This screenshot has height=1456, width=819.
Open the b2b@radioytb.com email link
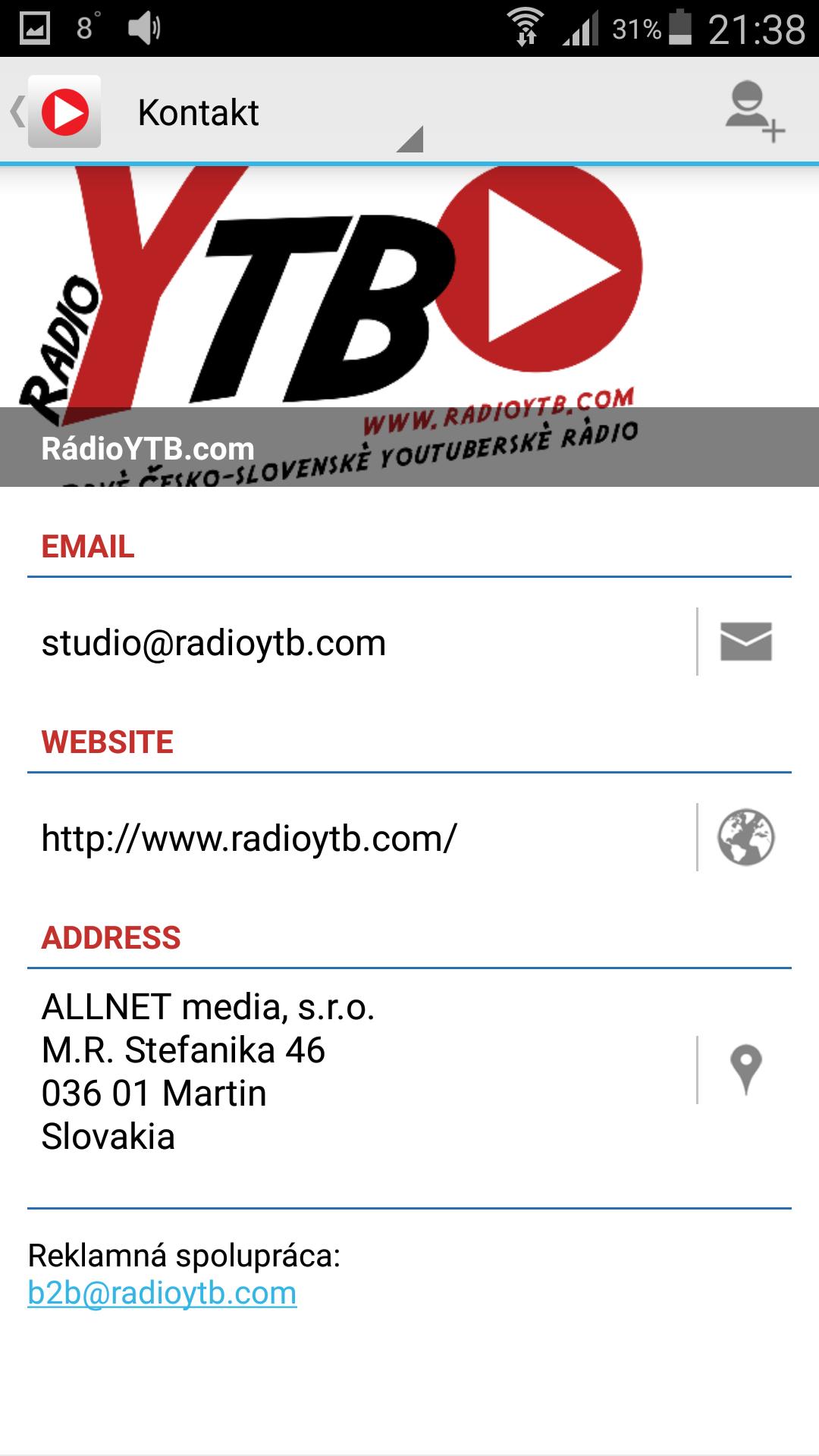coord(162,1293)
